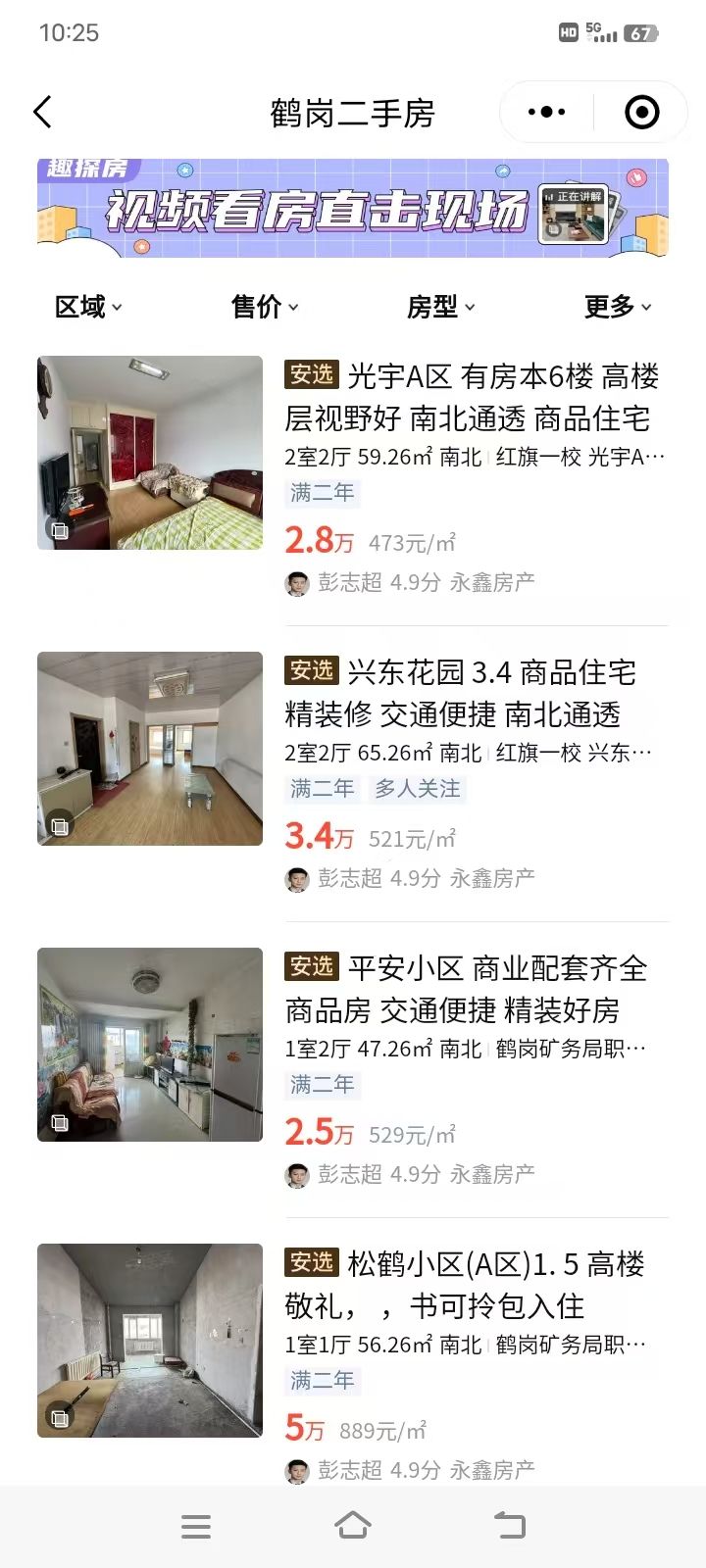Expand the 房型 filter dropdown

click(x=441, y=307)
